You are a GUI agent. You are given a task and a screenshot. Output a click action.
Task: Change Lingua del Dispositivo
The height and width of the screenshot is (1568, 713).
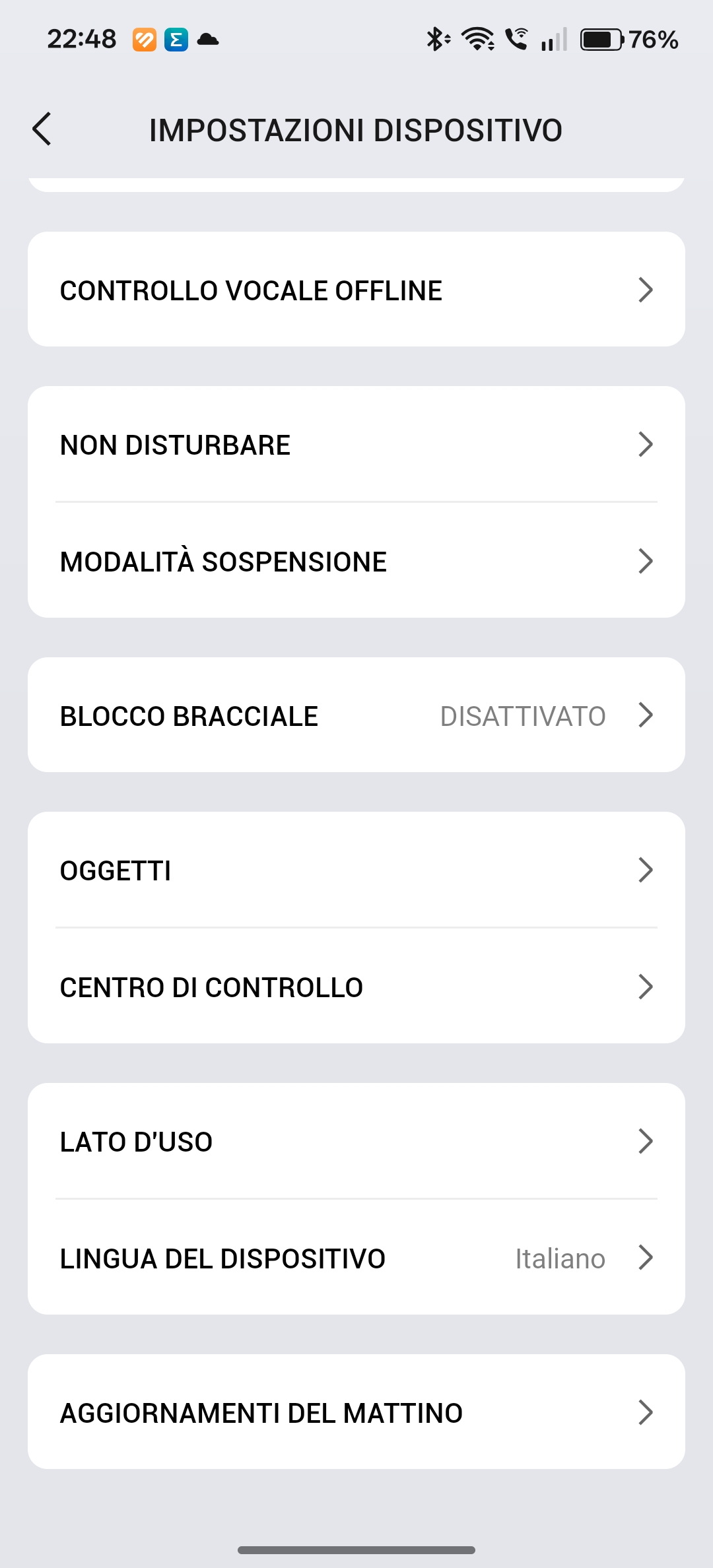356,1258
